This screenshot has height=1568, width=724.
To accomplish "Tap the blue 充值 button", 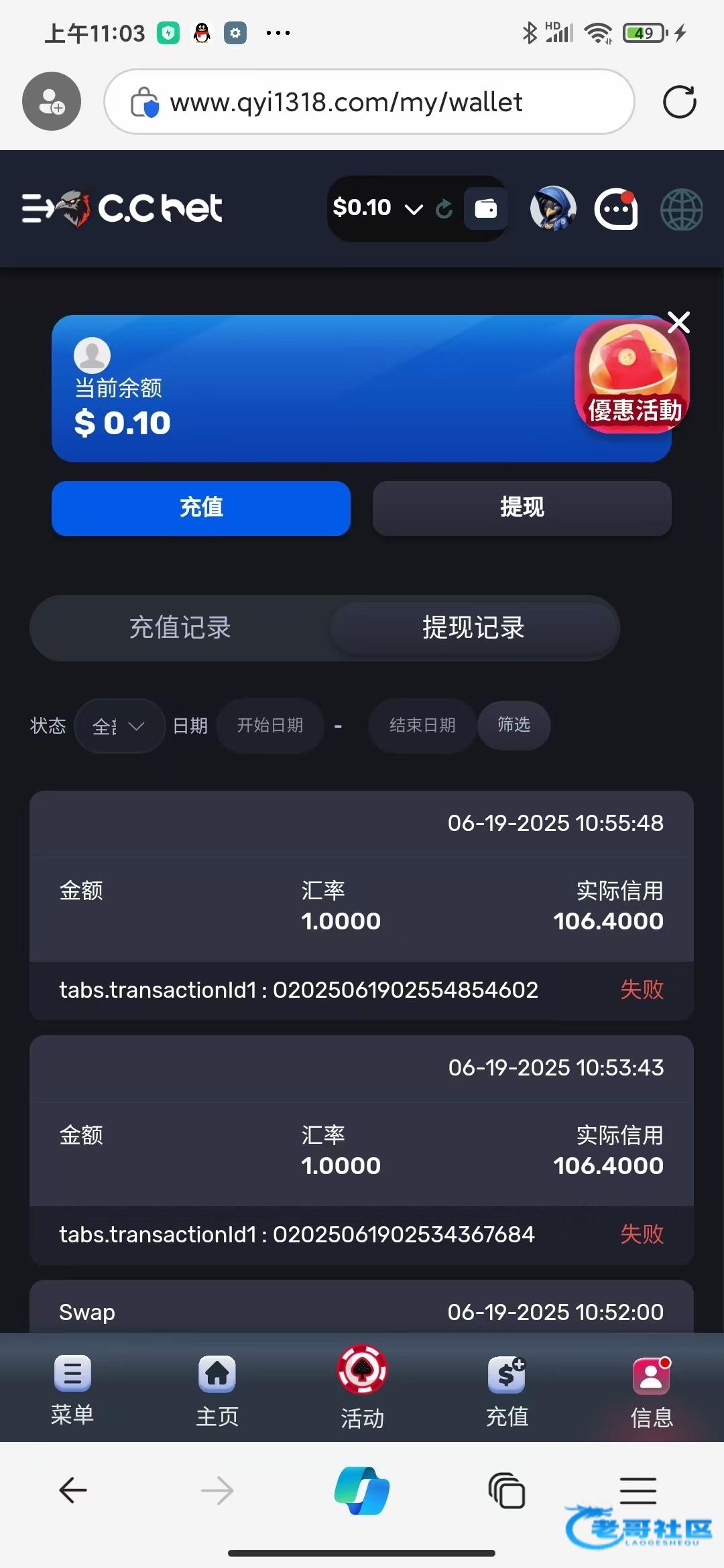I will click(201, 508).
